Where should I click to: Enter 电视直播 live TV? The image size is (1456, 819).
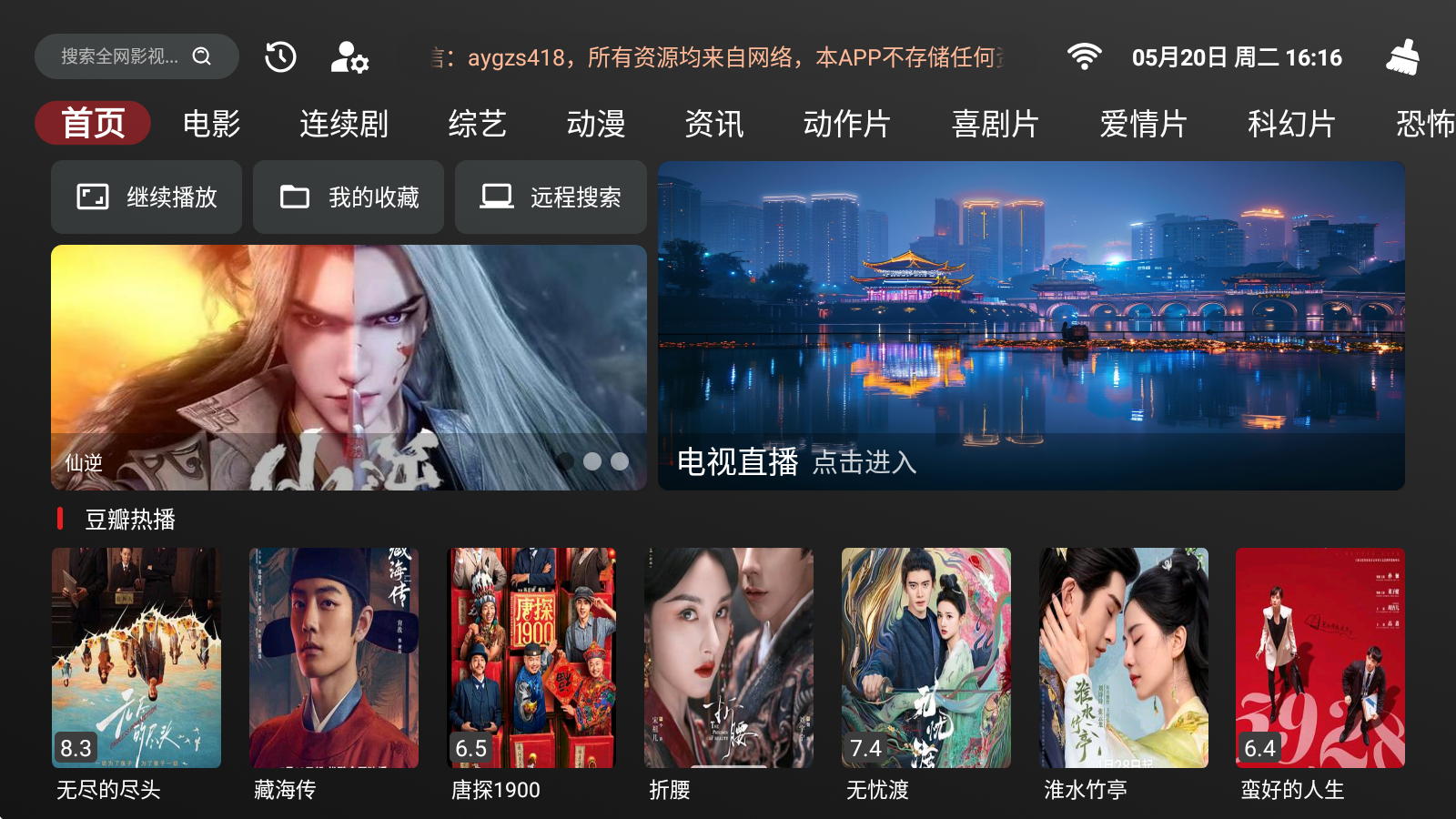[1031, 326]
